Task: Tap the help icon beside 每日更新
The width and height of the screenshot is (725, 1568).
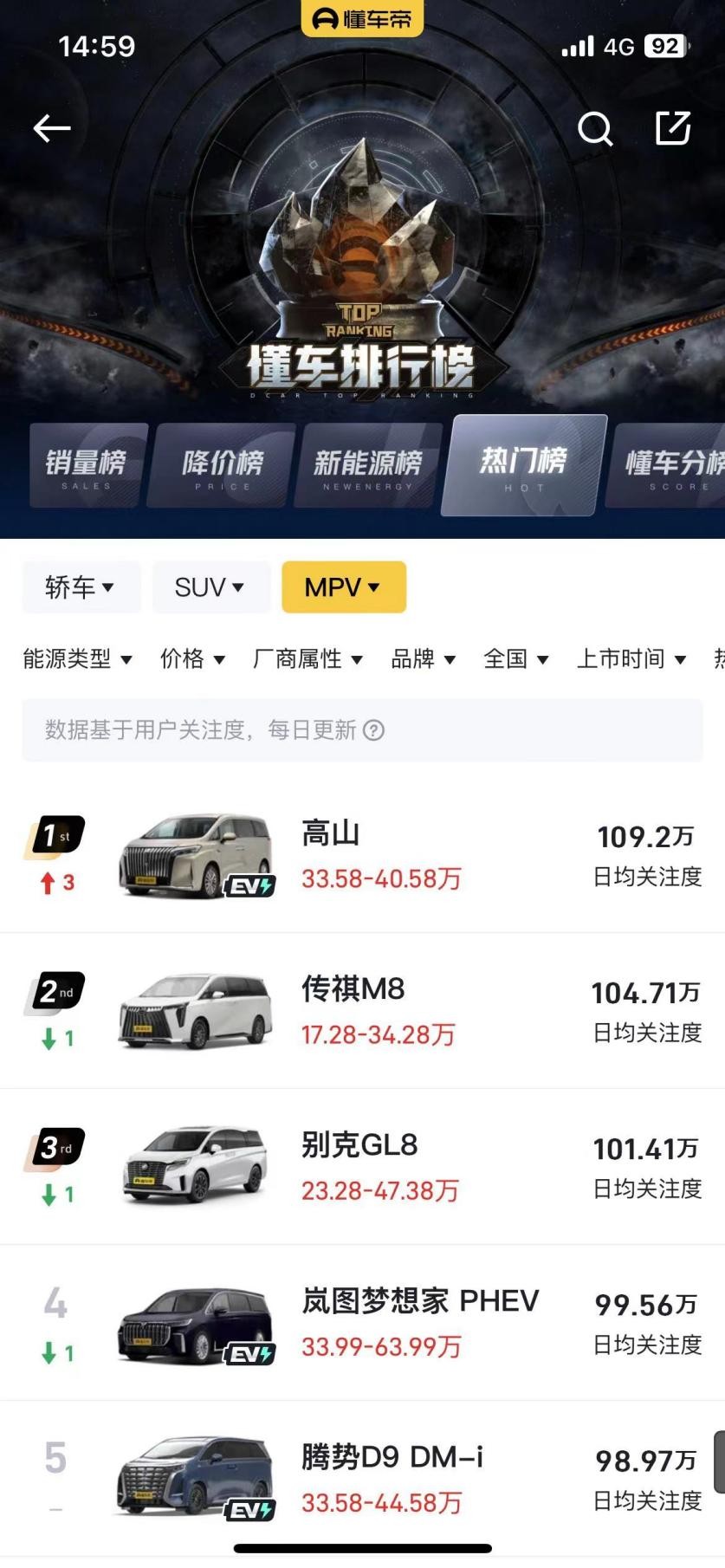Action: coord(373,730)
